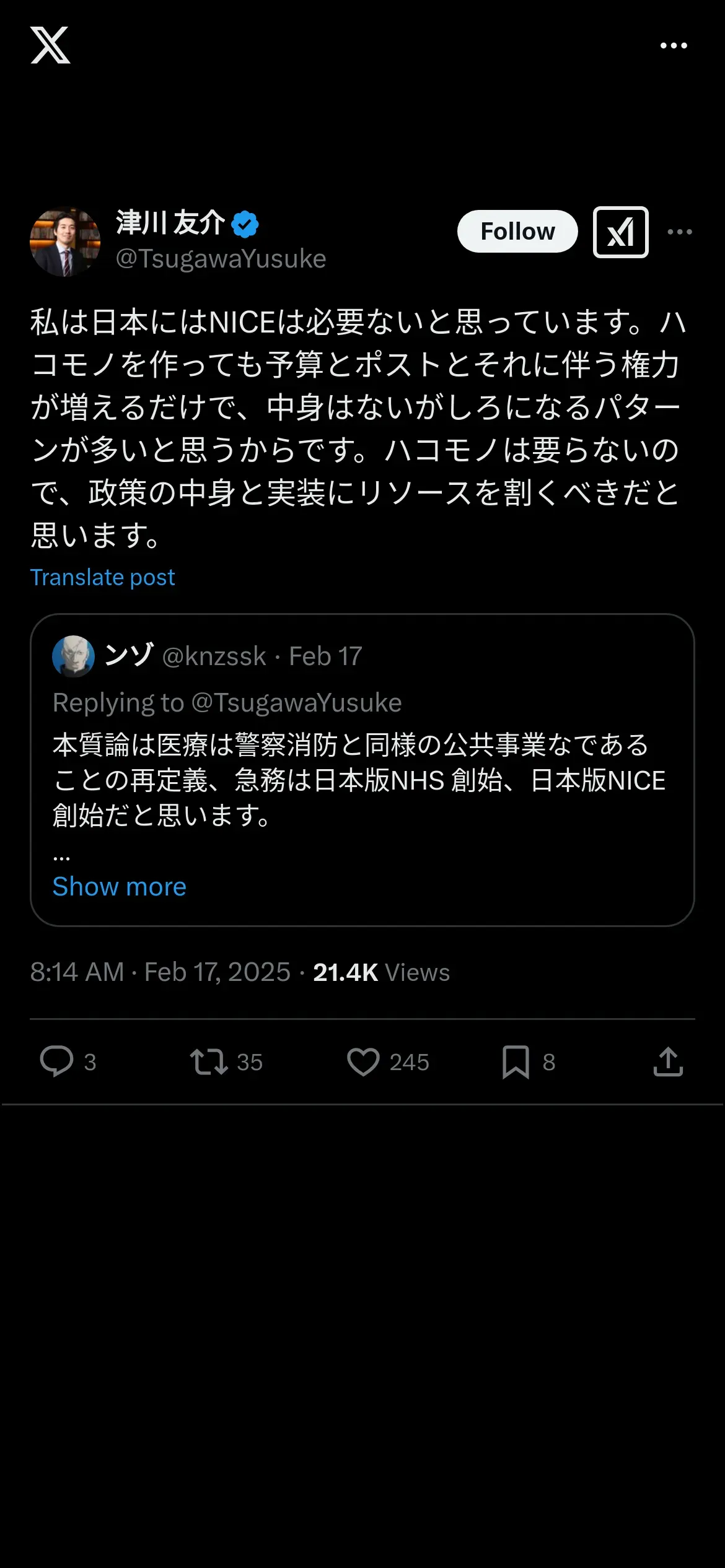Open the quoted post by @knzssk
This screenshot has height=1568, width=725.
[x=362, y=770]
